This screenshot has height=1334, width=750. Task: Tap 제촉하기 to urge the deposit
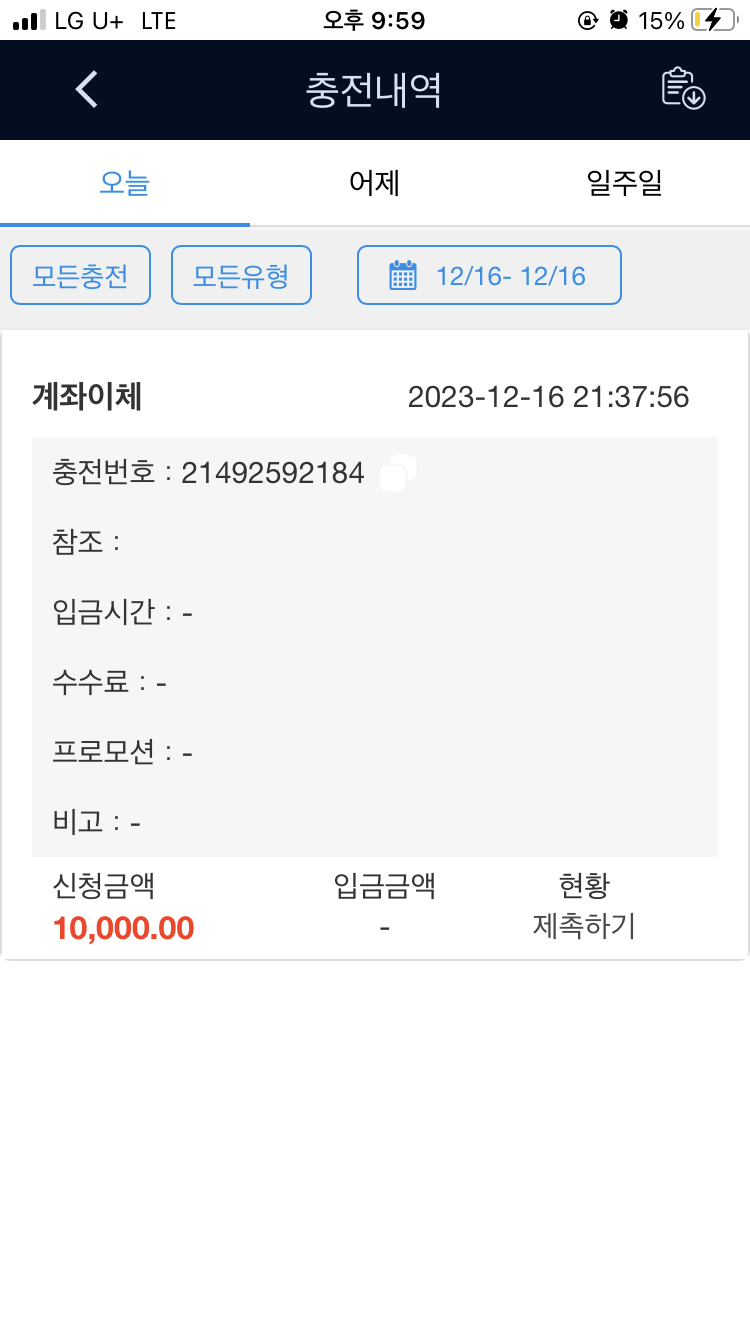(x=584, y=927)
